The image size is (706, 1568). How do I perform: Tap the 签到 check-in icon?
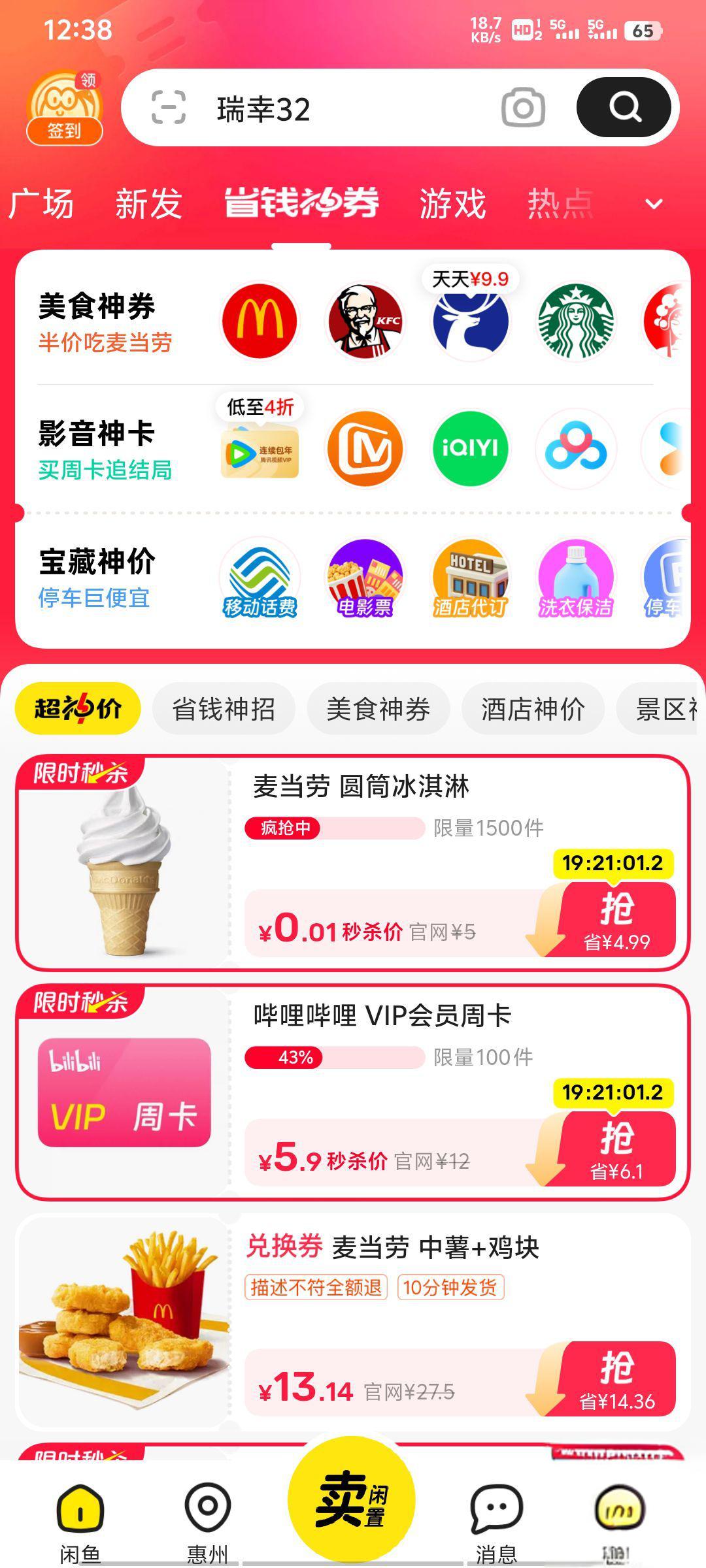(x=64, y=108)
